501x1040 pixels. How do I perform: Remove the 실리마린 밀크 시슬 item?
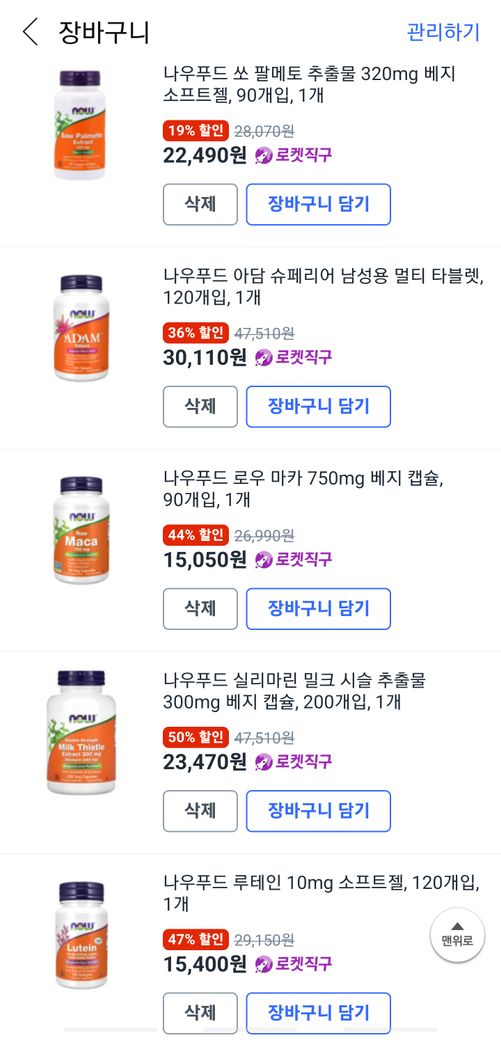pyautogui.click(x=200, y=811)
